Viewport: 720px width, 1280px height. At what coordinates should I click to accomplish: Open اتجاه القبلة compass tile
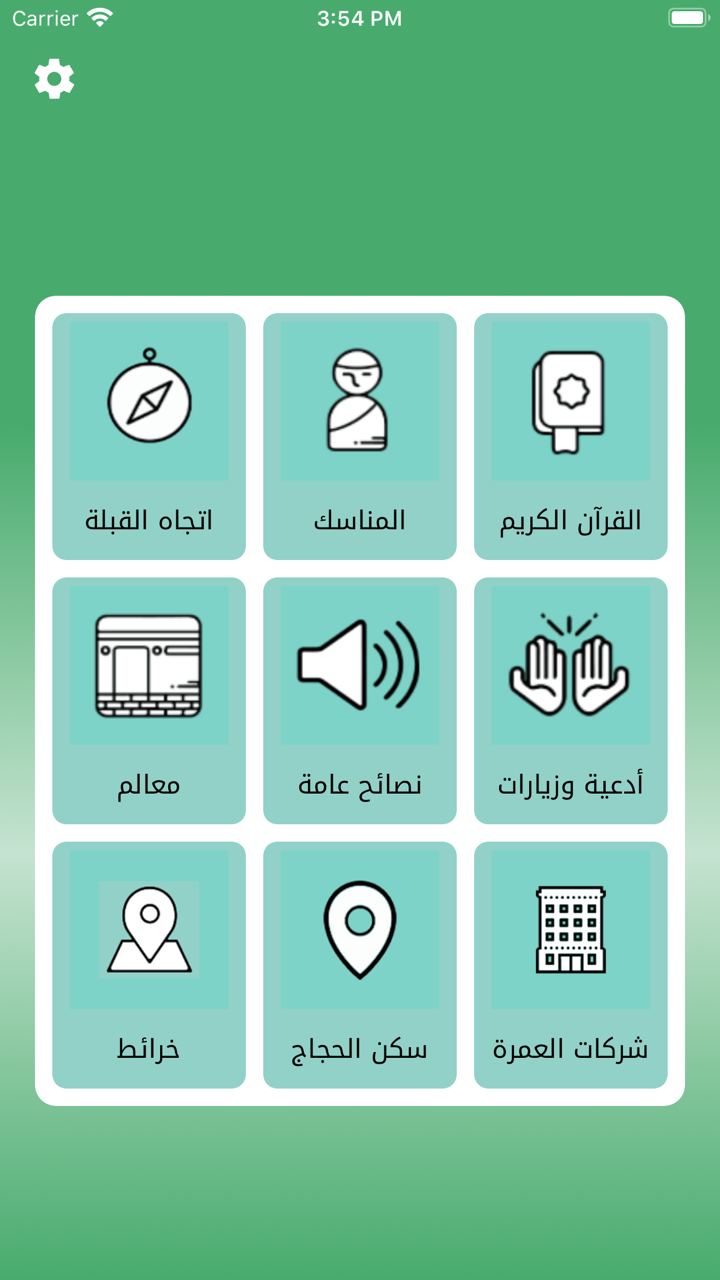(x=149, y=436)
